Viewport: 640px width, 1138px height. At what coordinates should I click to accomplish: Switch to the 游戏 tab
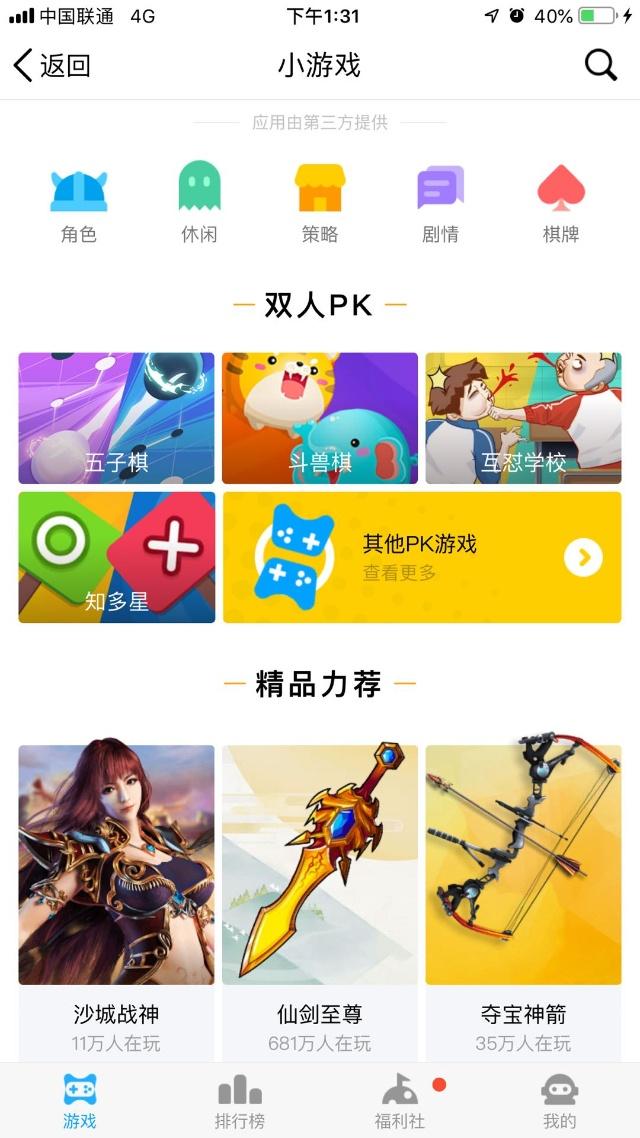coord(80,1100)
